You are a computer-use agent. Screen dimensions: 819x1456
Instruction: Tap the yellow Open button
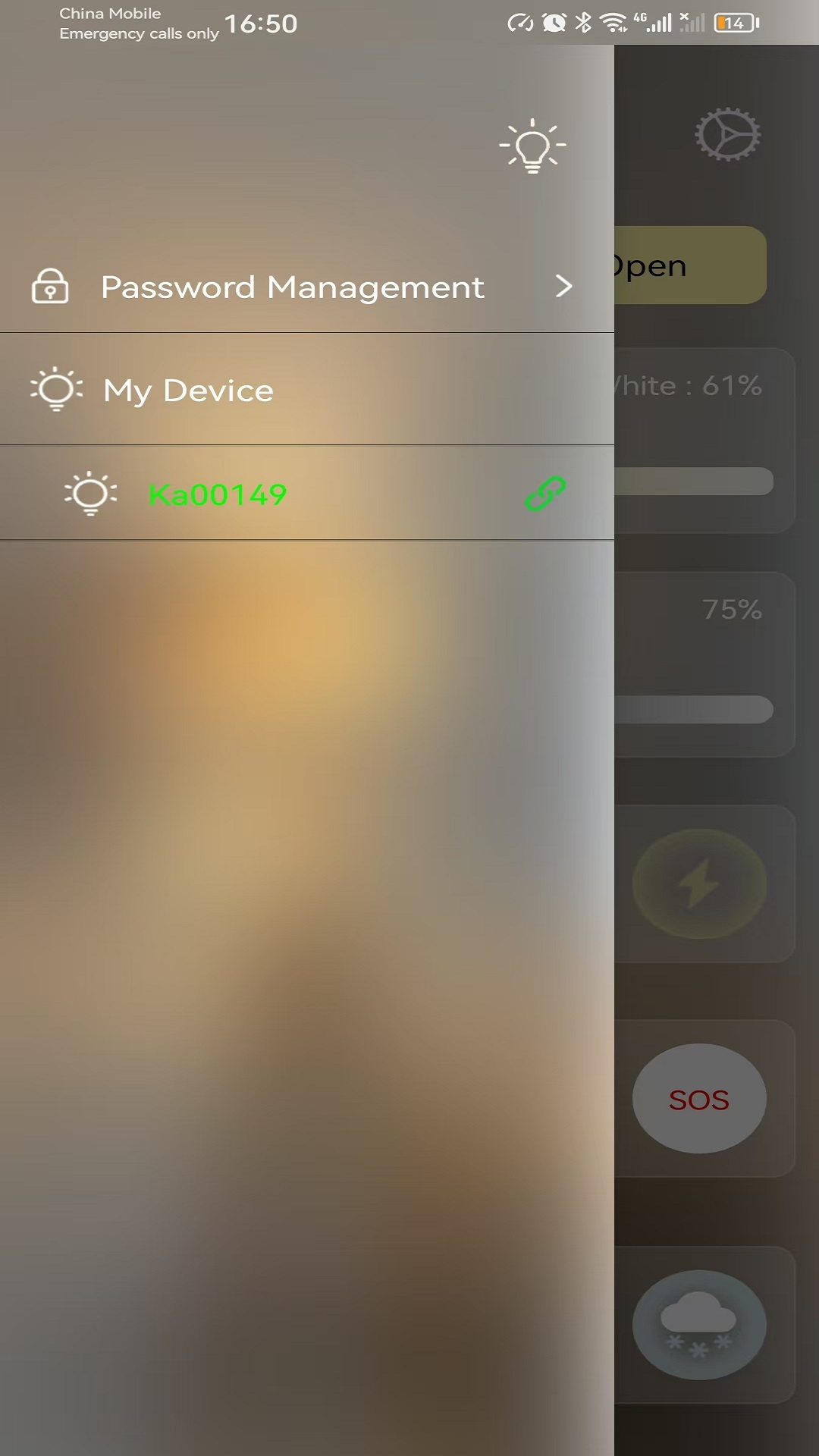[690, 265]
